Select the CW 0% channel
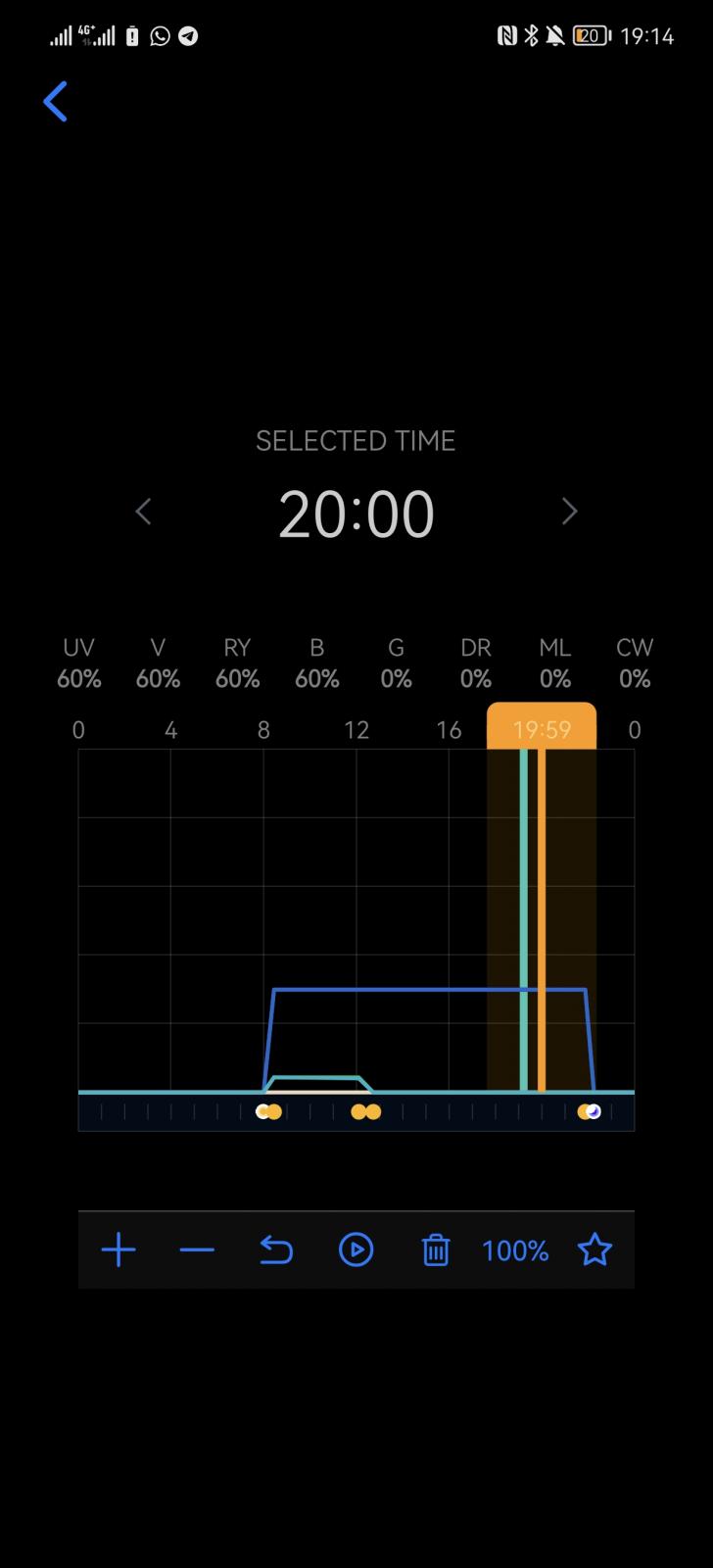This screenshot has width=713, height=1568. (635, 663)
